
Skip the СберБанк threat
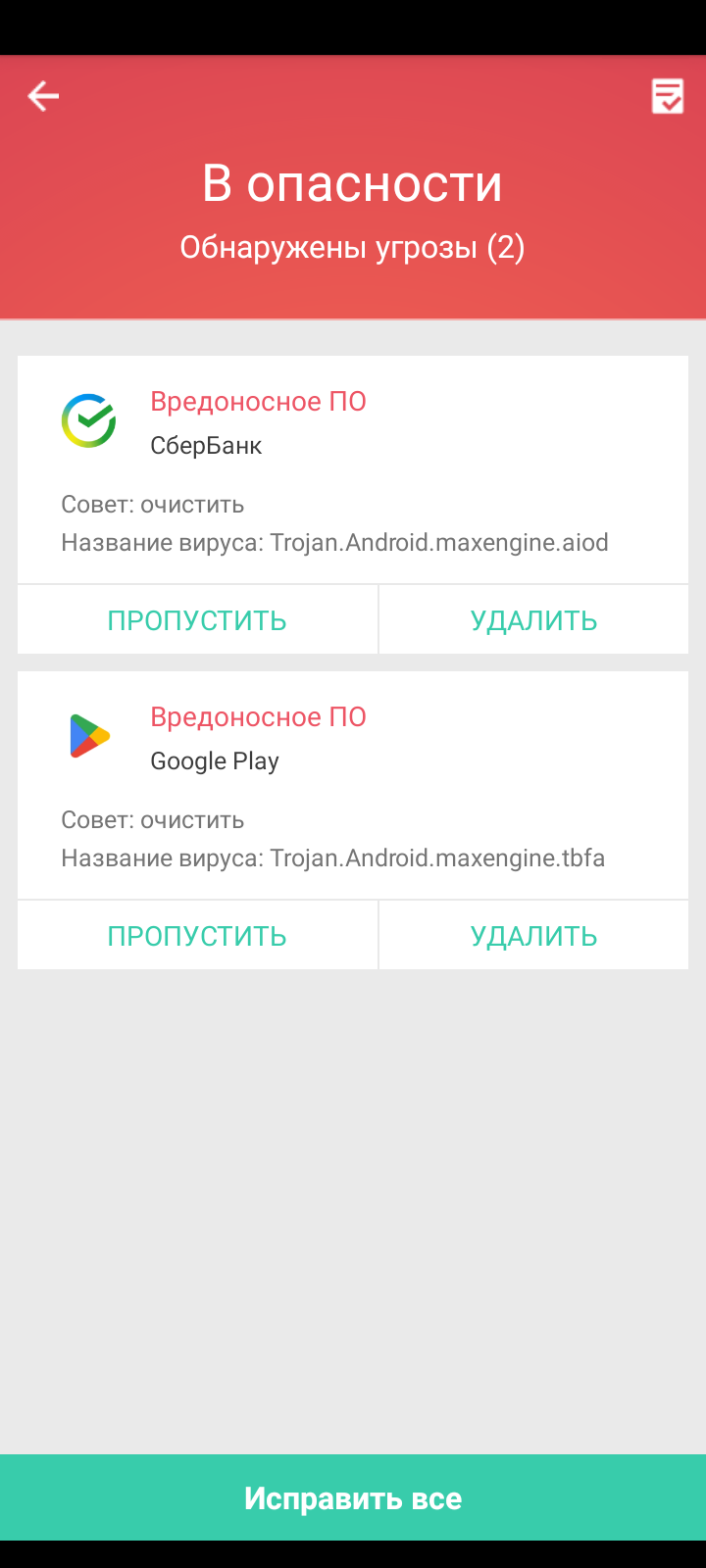197,620
